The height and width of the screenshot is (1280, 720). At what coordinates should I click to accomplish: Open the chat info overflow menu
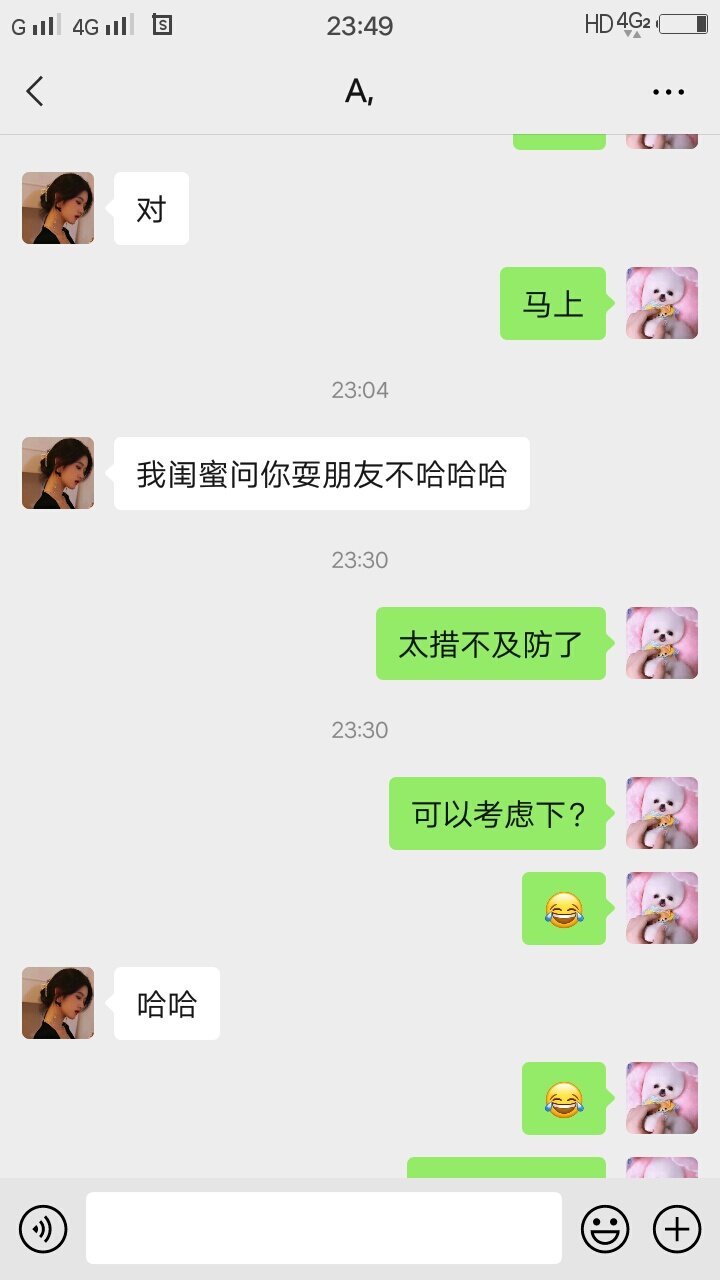pyautogui.click(x=668, y=92)
